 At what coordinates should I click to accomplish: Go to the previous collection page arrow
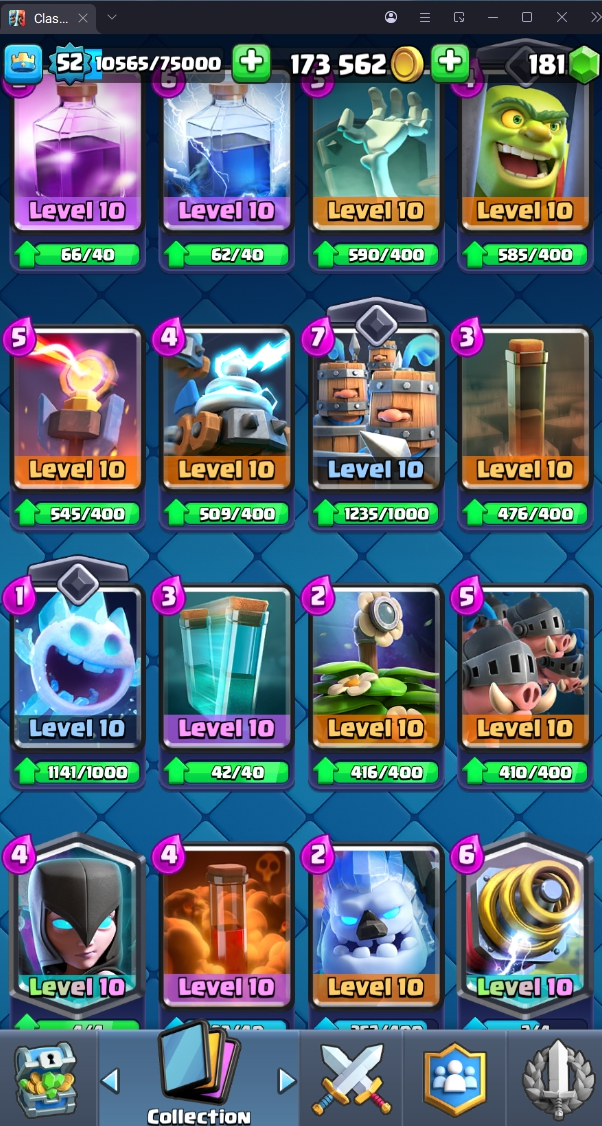tap(111, 1080)
